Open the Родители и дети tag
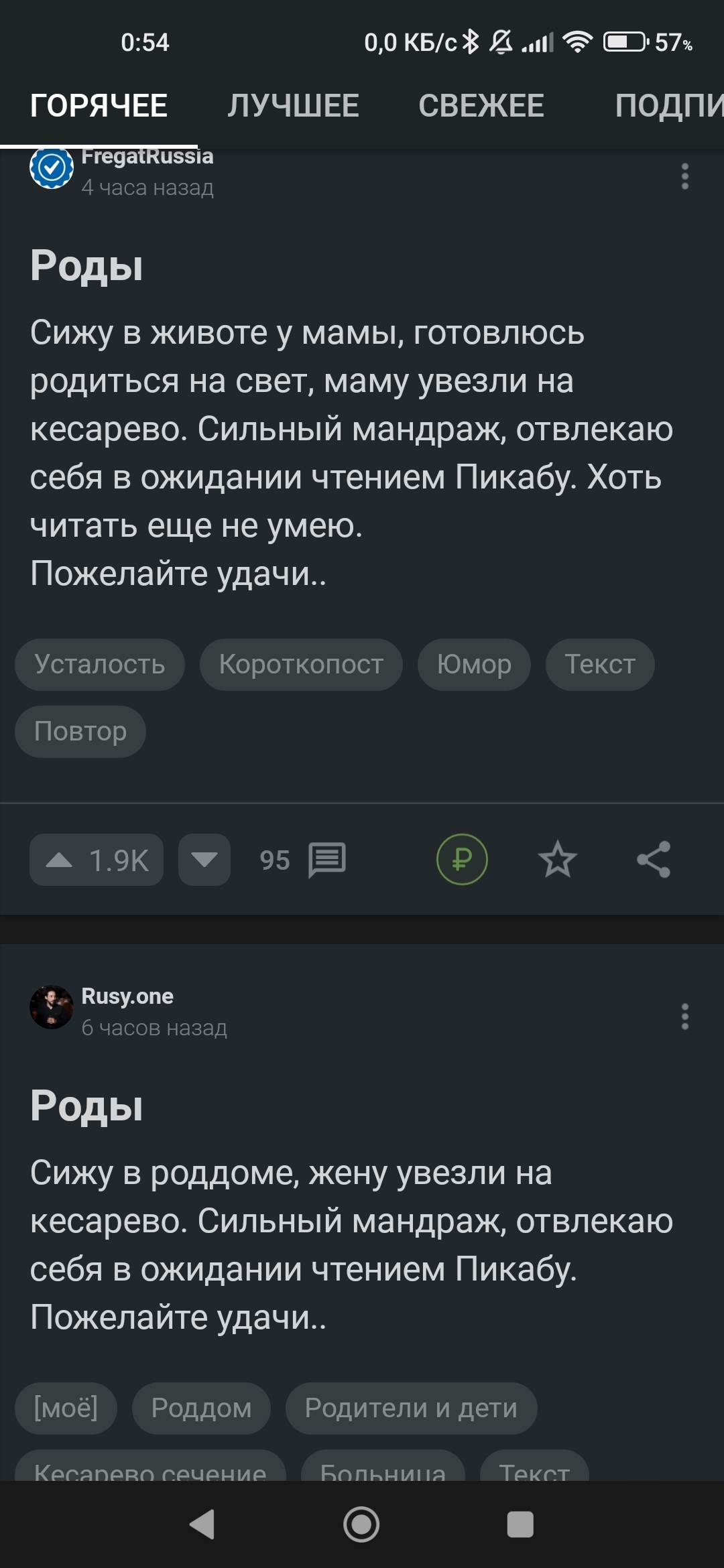724x1568 pixels. pos(411,1409)
